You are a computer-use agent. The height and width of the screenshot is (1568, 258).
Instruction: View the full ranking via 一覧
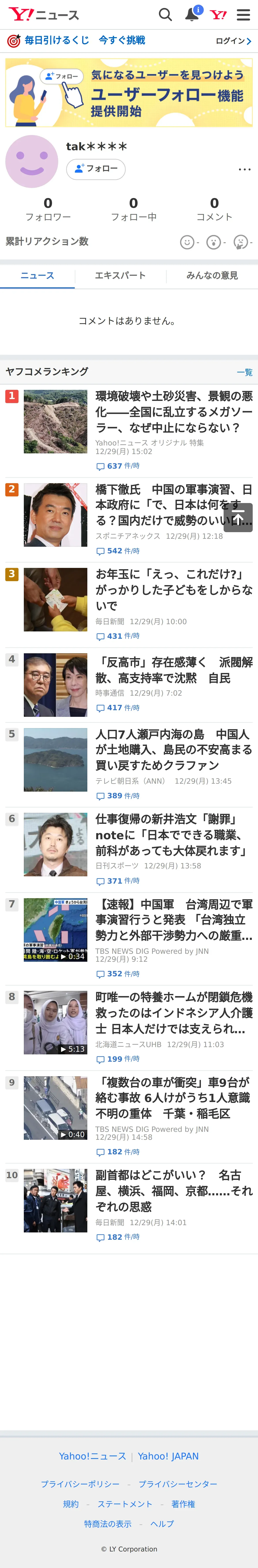point(245,372)
